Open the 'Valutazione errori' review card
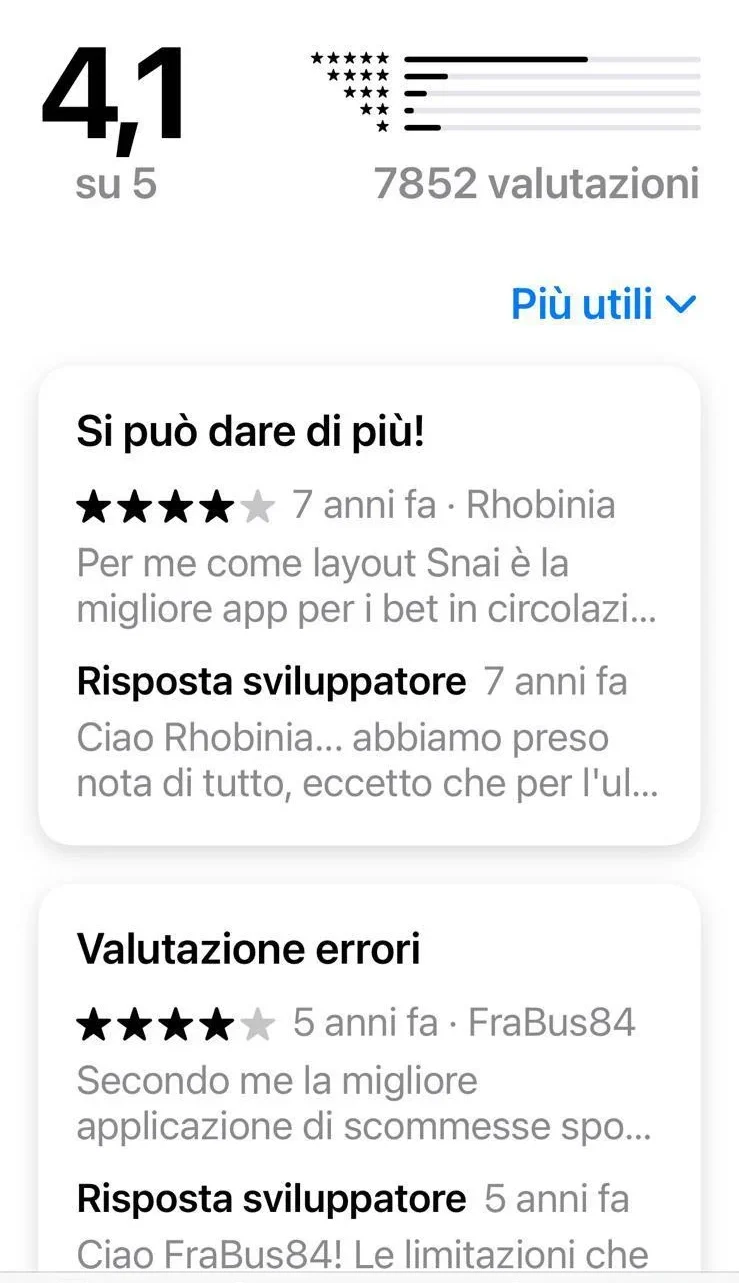The height and width of the screenshot is (1283, 739). point(369,1078)
